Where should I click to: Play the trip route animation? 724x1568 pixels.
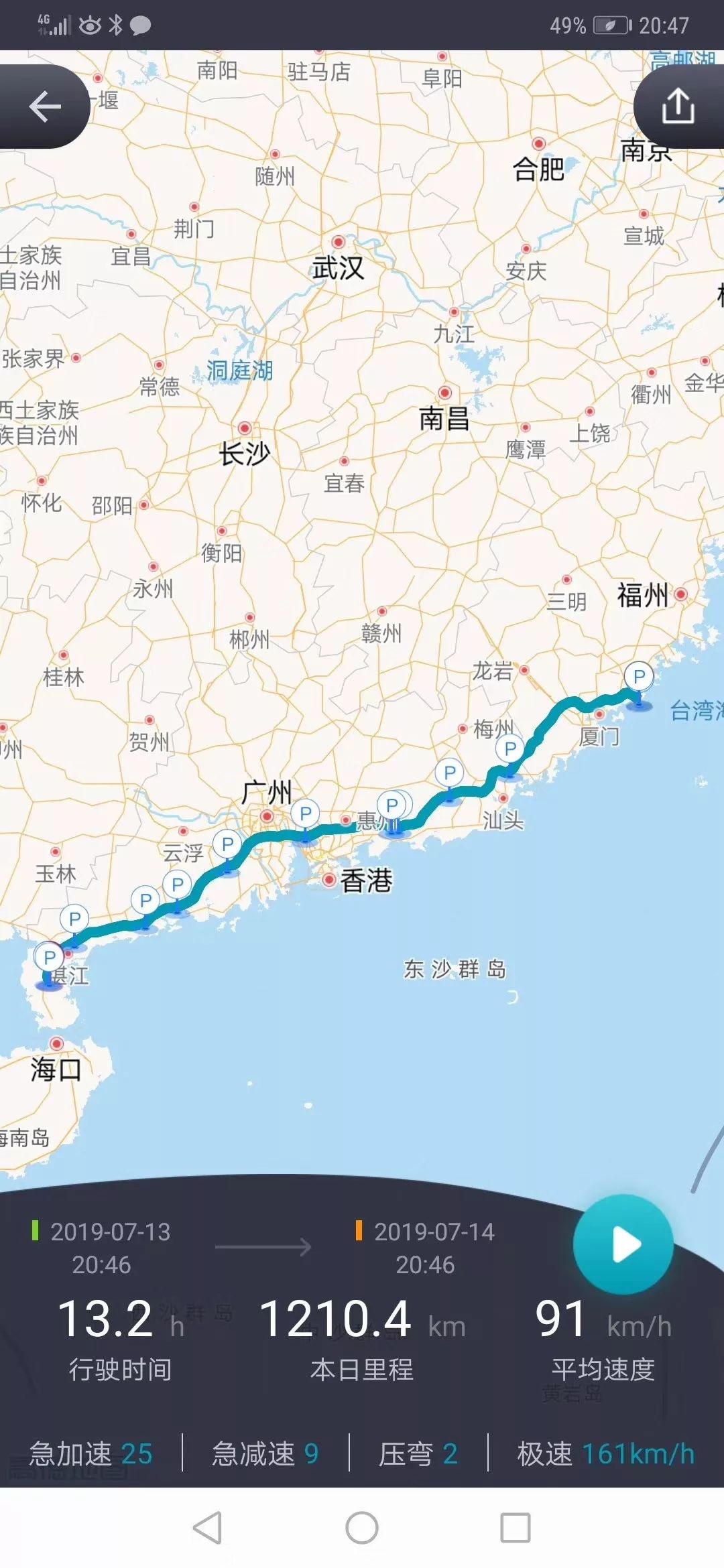click(x=623, y=1244)
